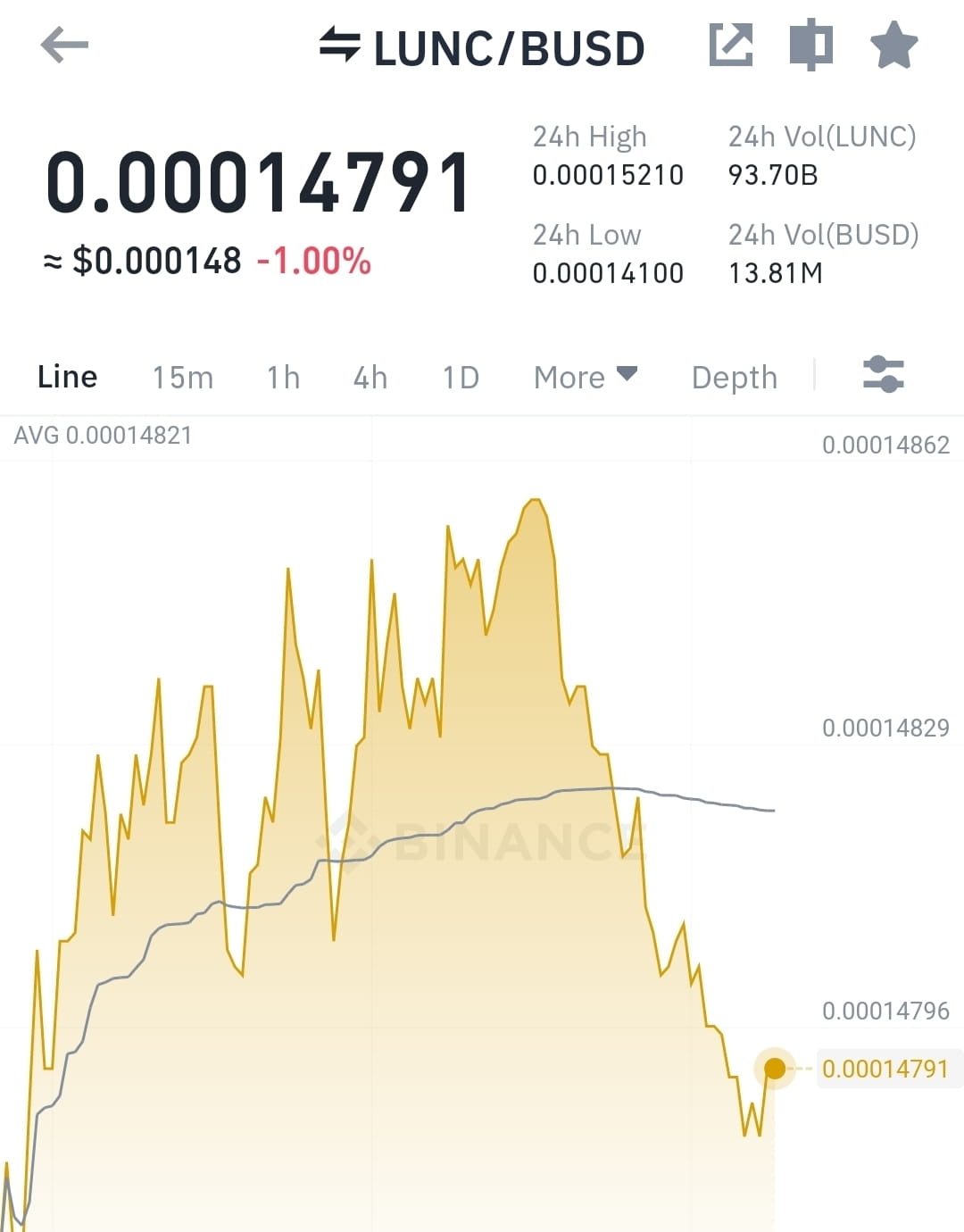Click the back arrow to exit pair view
964x1232 pixels.
[64, 45]
